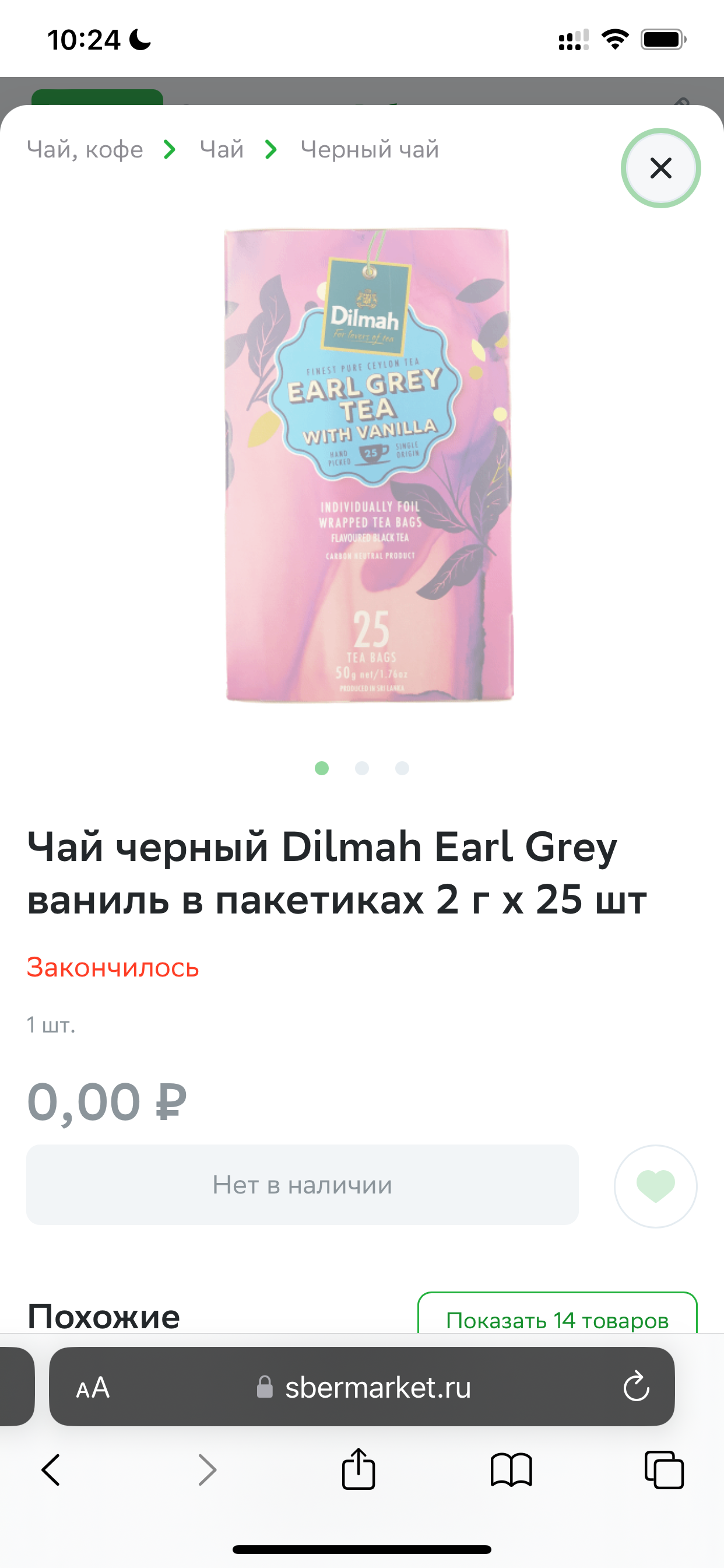
Task: Share this page from Safari toolbar
Action: pyautogui.click(x=359, y=1469)
